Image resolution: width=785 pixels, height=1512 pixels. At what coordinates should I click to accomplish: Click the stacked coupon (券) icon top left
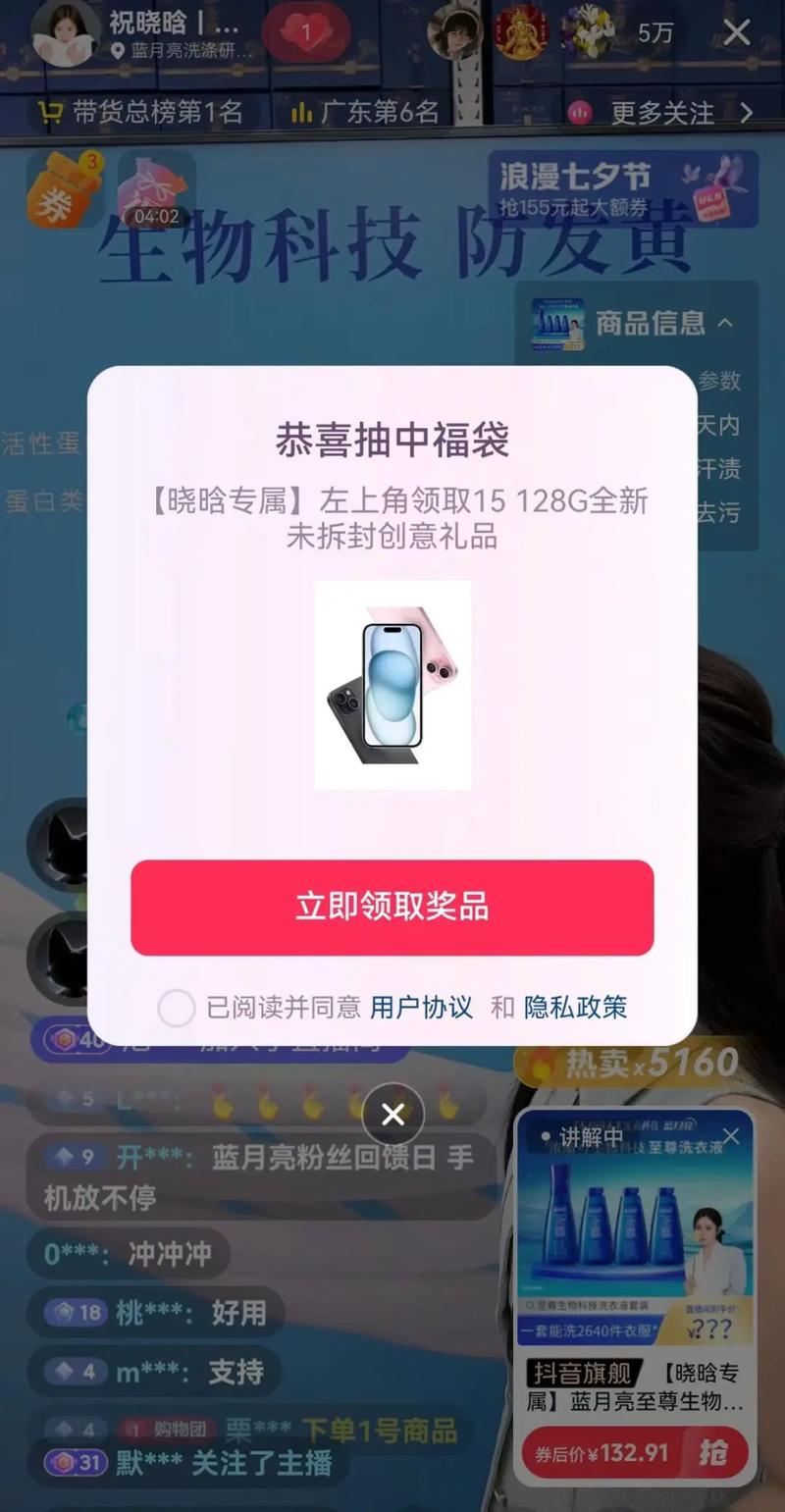[x=61, y=191]
